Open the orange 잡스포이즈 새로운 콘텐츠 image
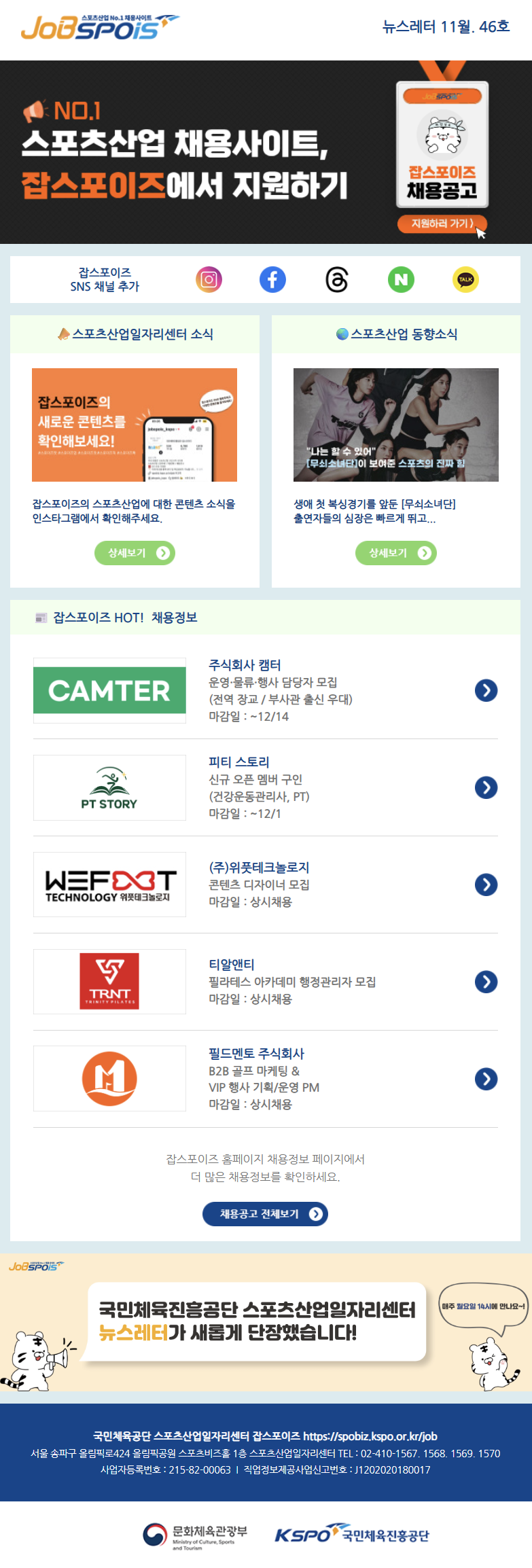532x1568 pixels. [x=135, y=425]
